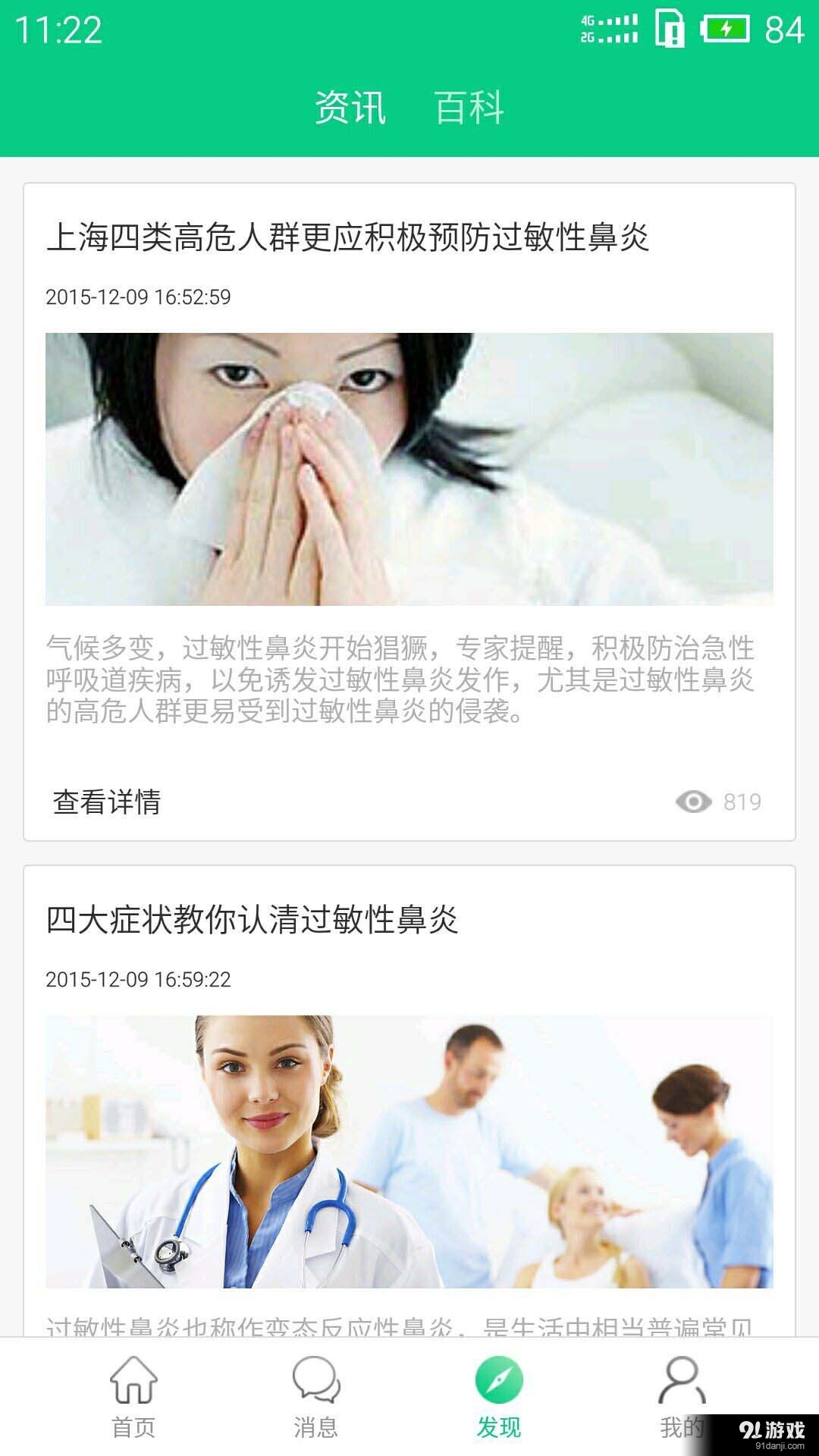Tap 查看详情 on the first article

coord(107,802)
